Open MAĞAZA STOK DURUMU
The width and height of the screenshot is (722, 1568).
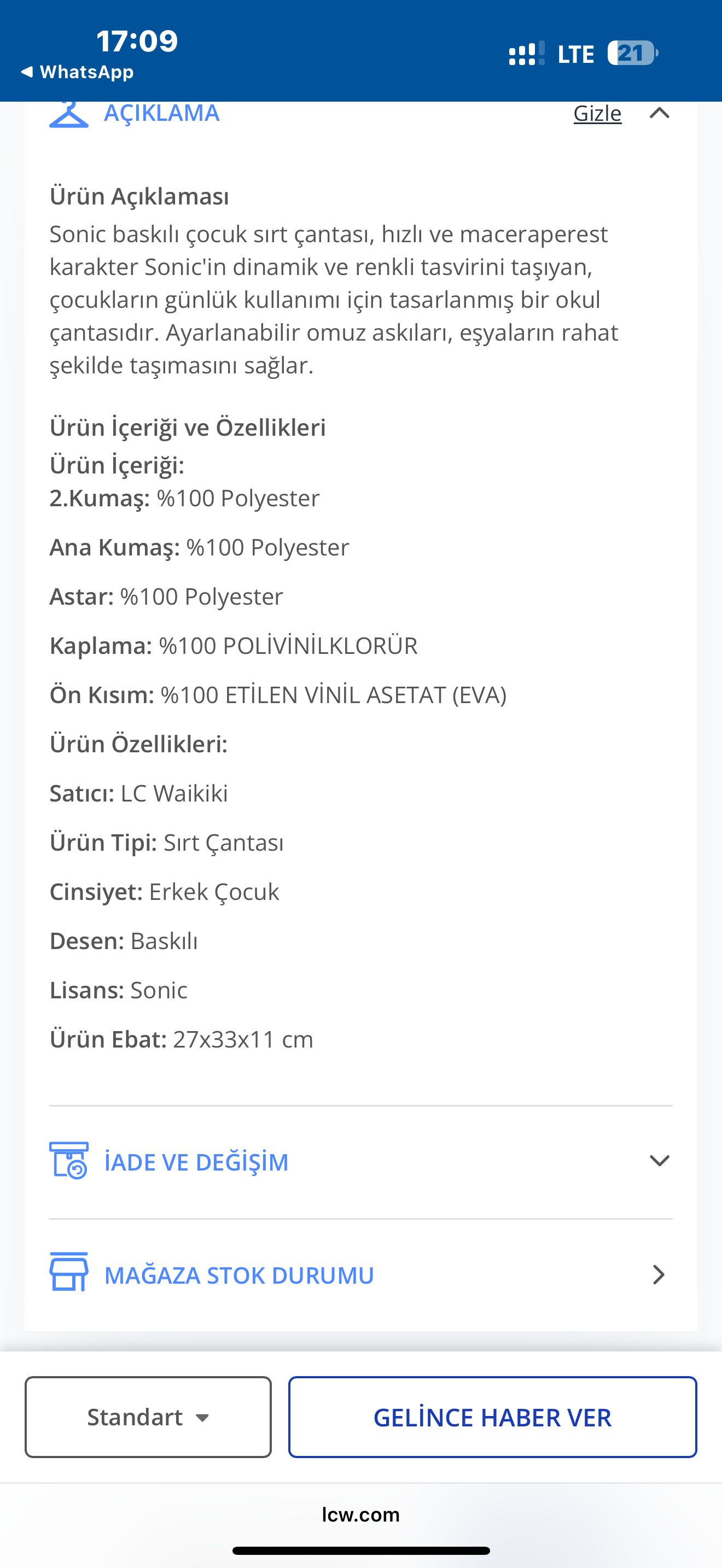coord(360,1274)
